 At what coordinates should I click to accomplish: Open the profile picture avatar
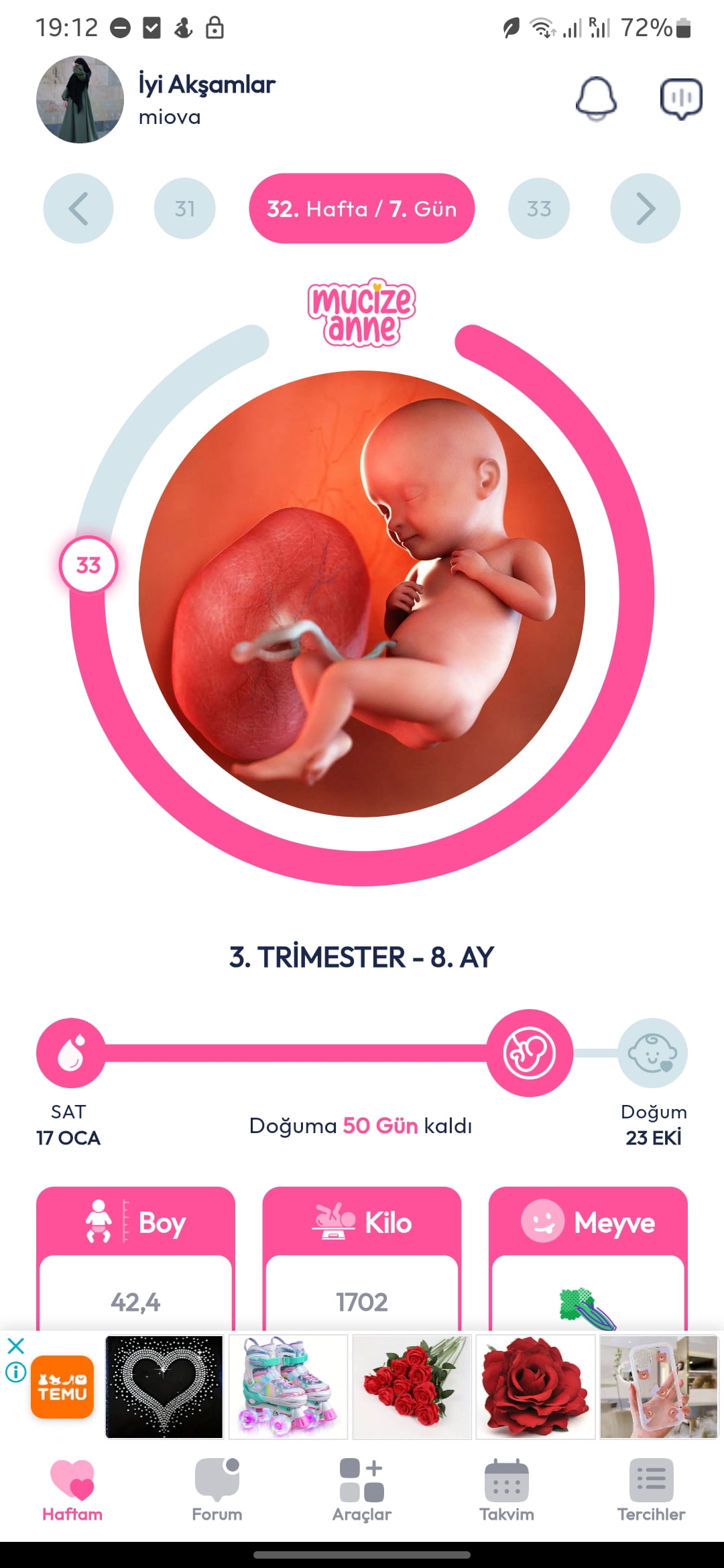tap(80, 99)
